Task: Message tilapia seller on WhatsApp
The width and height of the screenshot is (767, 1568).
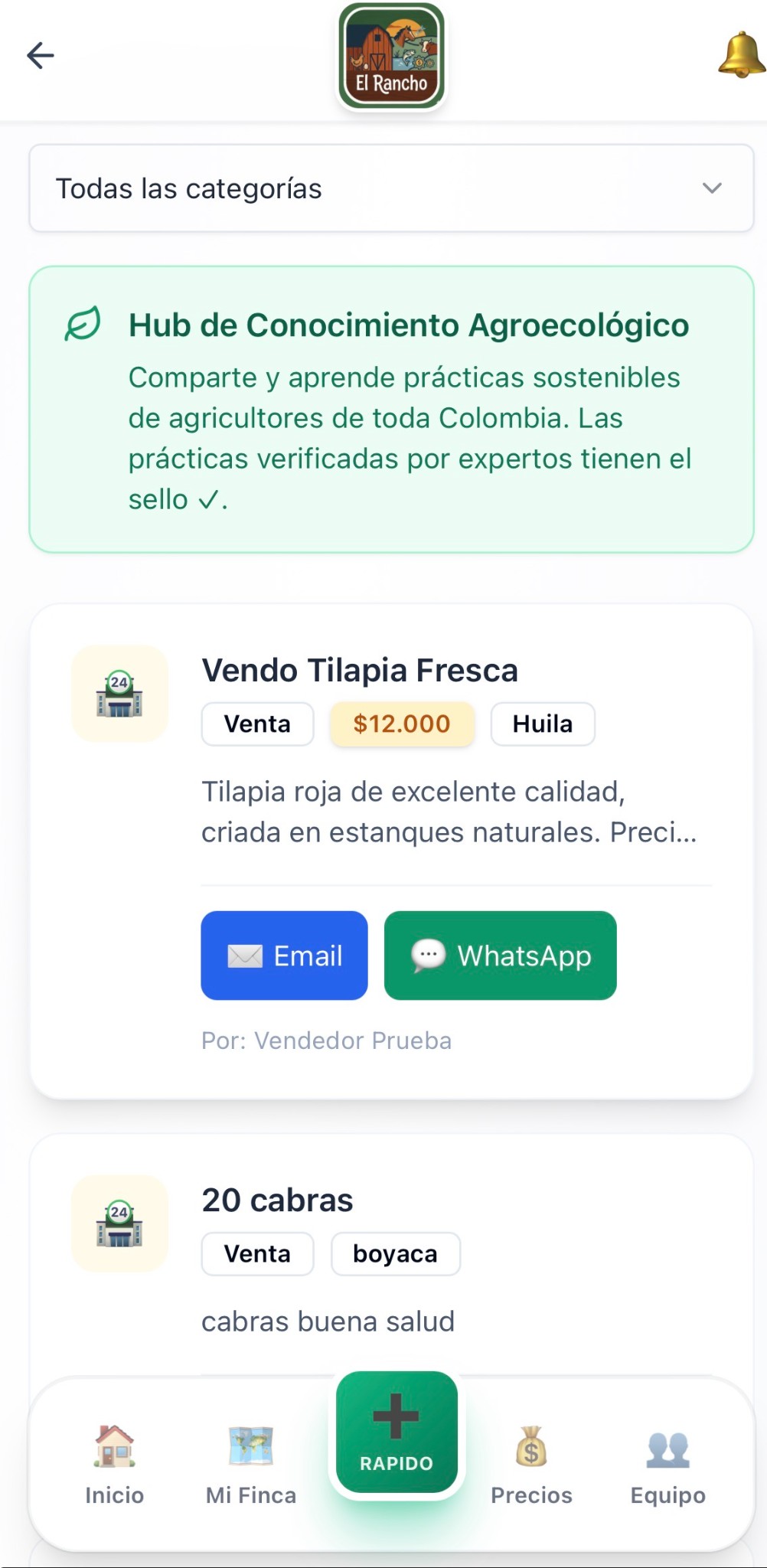Action: coord(500,955)
